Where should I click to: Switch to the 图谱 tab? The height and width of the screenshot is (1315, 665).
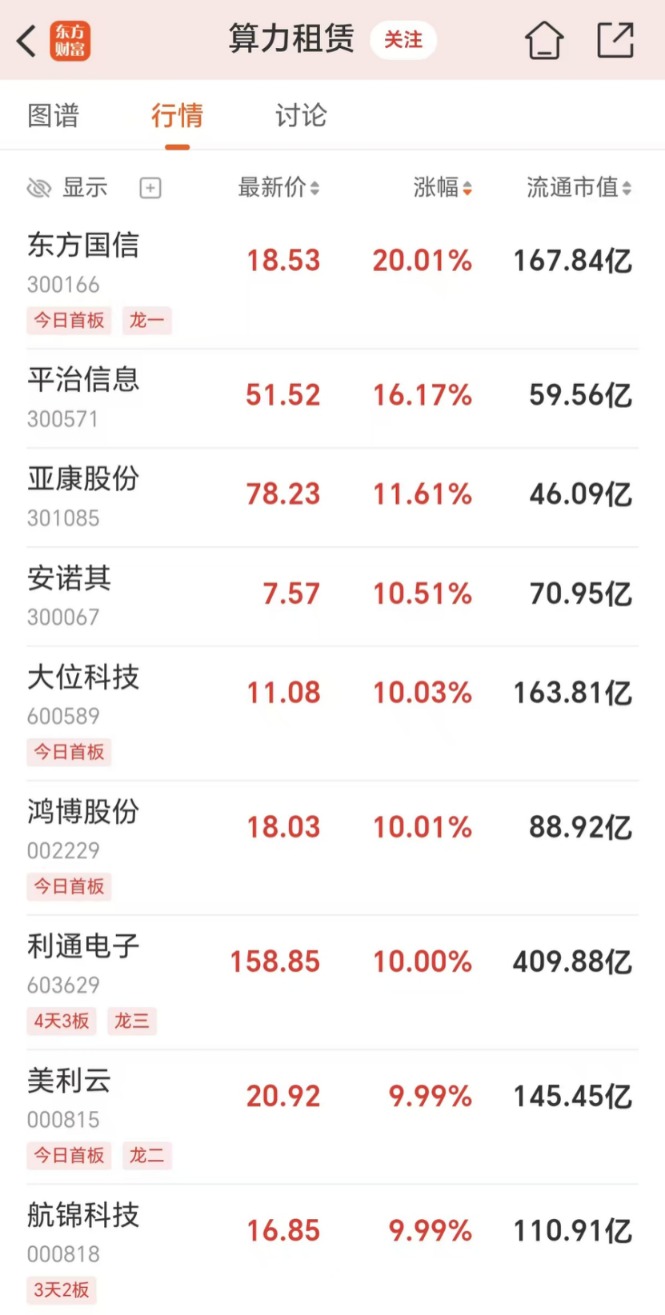pos(53,115)
